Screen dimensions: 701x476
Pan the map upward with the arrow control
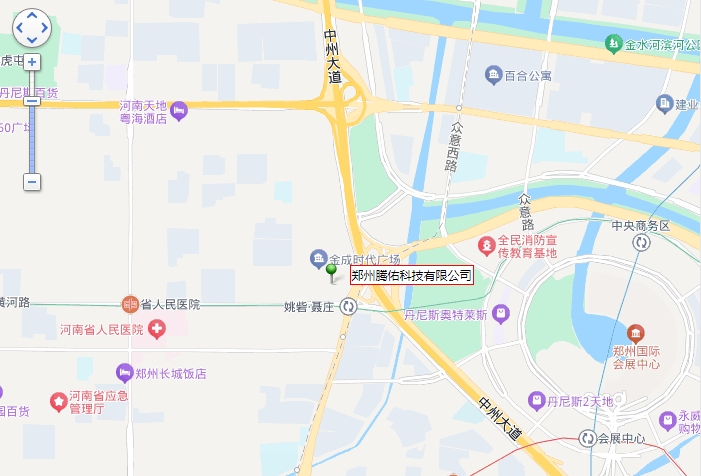click(x=32, y=16)
